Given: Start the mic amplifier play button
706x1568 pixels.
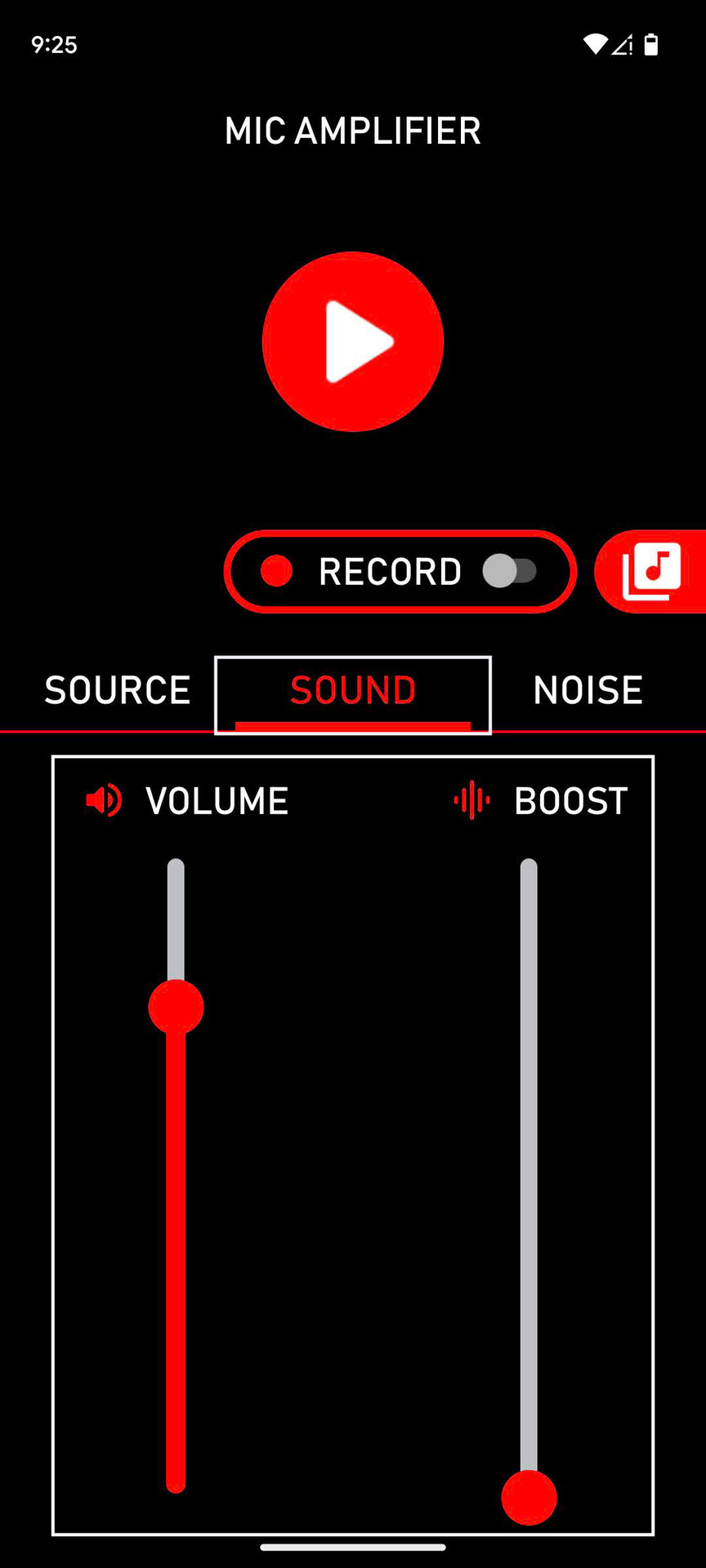Looking at the screenshot, I should (x=353, y=341).
